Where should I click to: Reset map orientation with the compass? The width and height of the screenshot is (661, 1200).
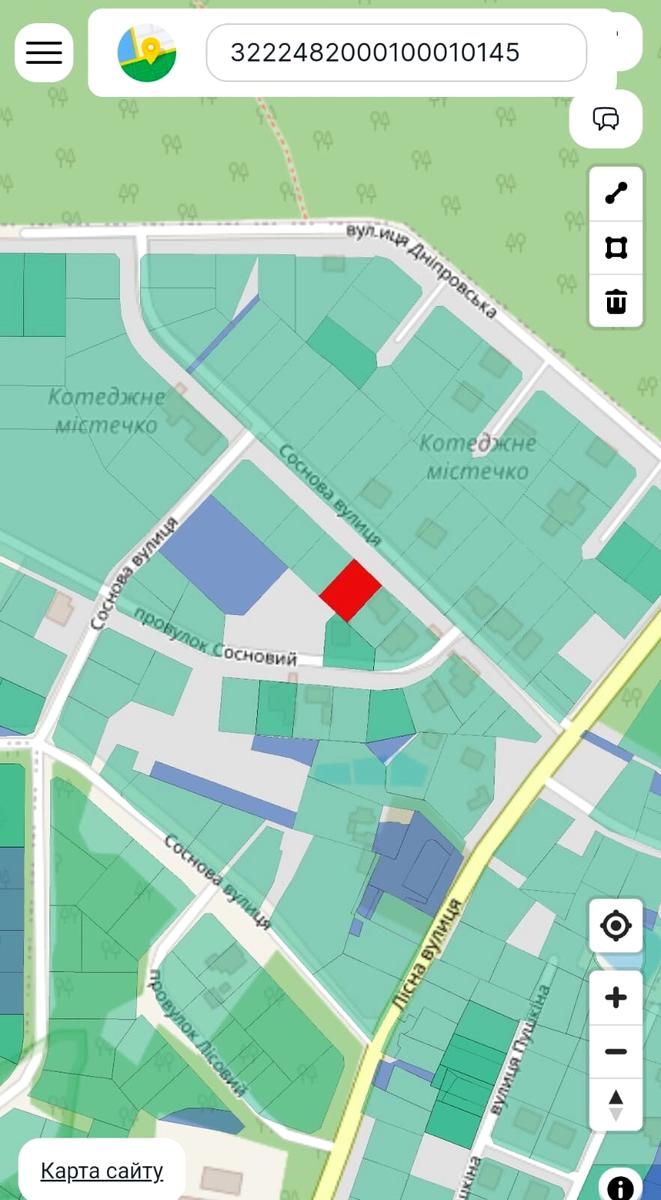[x=616, y=1104]
